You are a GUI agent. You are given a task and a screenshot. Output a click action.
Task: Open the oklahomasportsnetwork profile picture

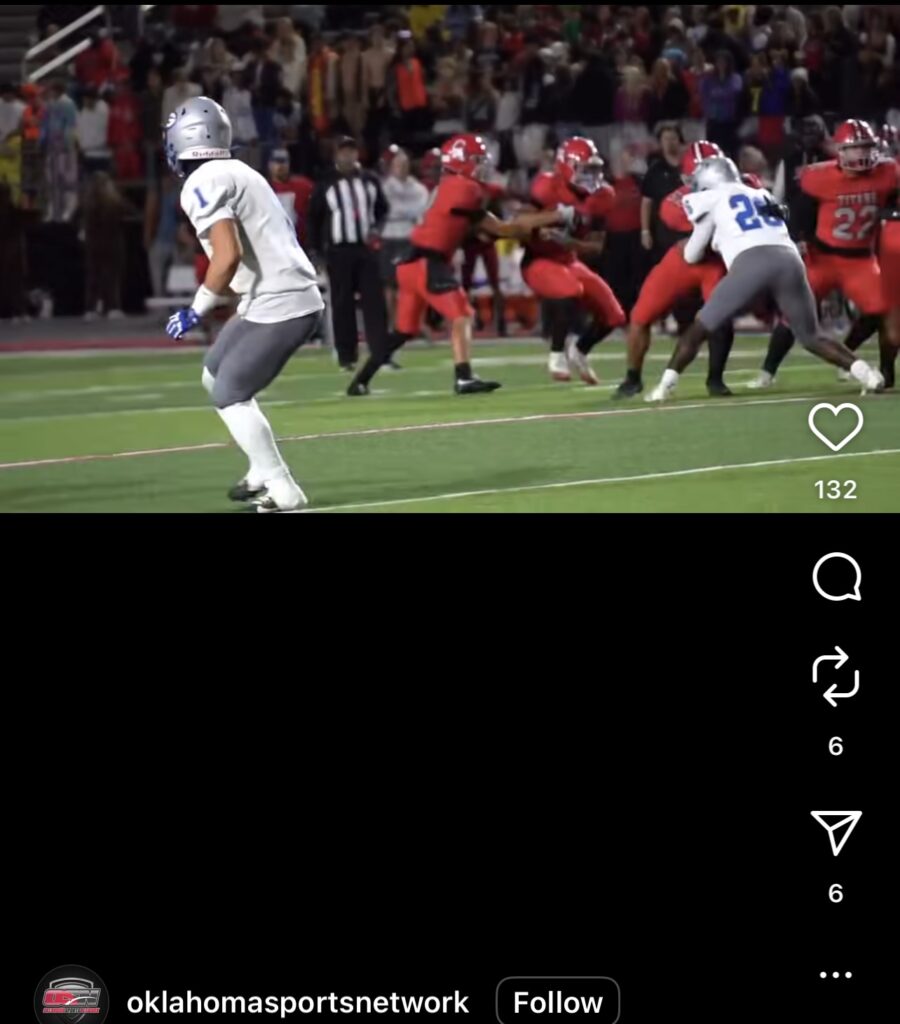[x=71, y=998]
